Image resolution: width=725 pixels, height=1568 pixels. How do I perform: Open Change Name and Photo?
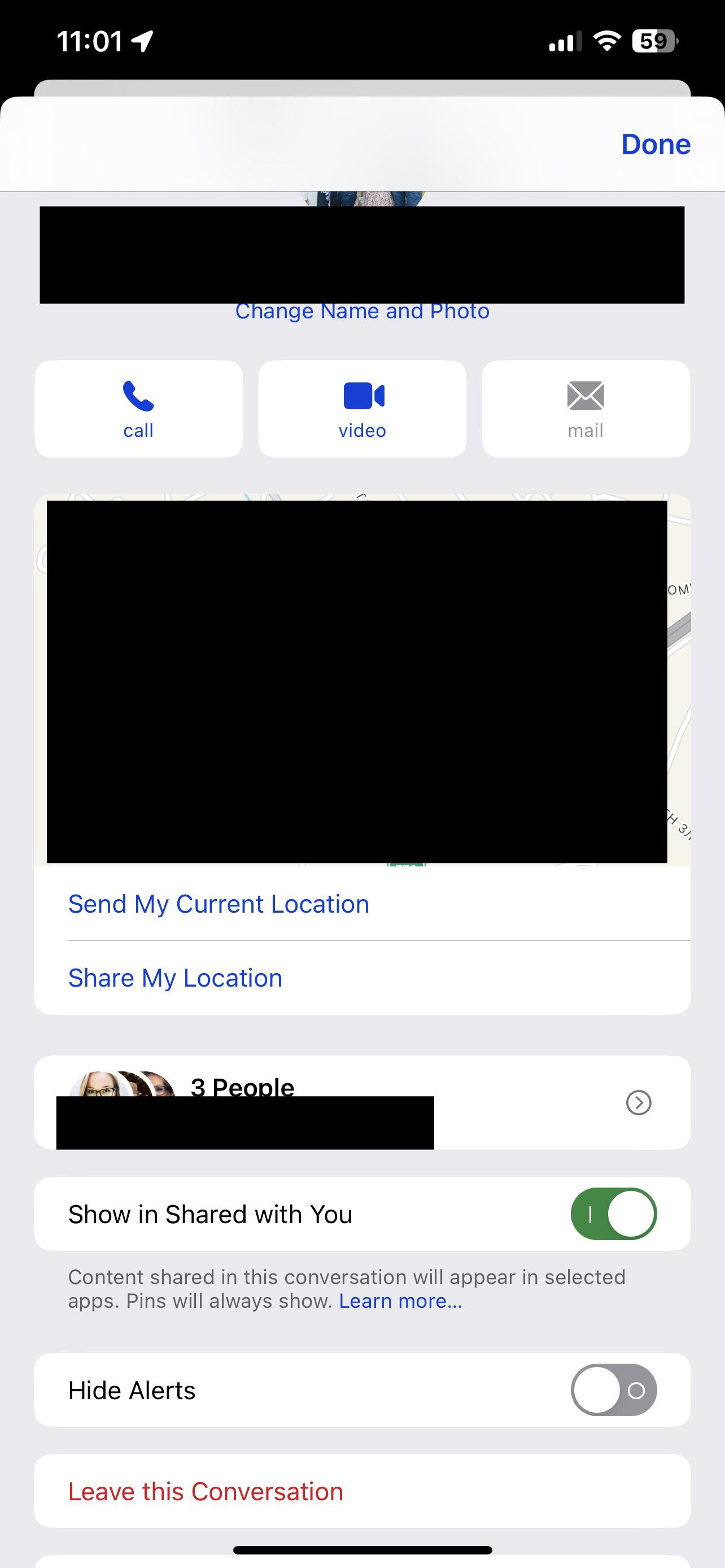tap(362, 312)
